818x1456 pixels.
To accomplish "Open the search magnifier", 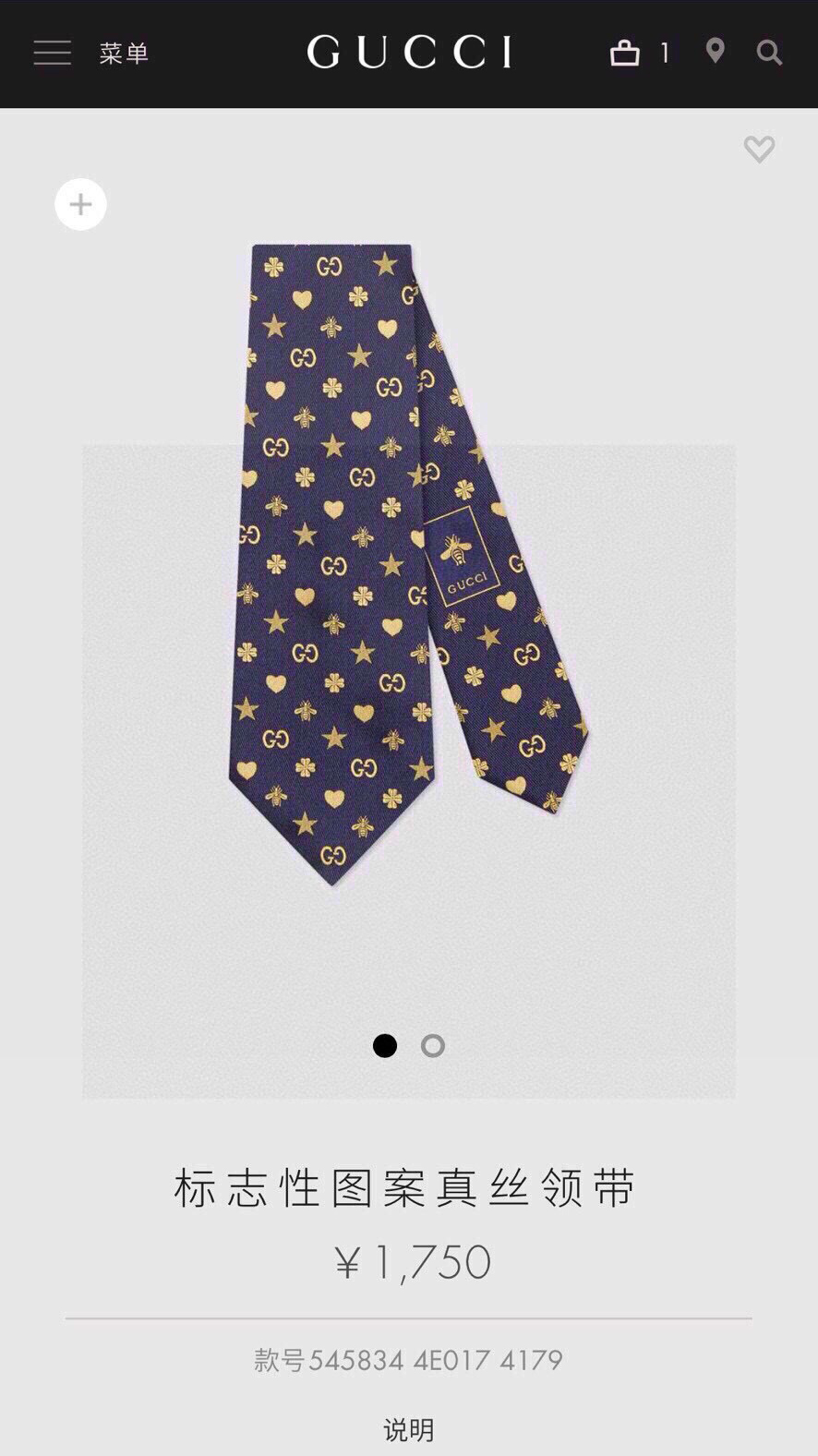I will 768,53.
